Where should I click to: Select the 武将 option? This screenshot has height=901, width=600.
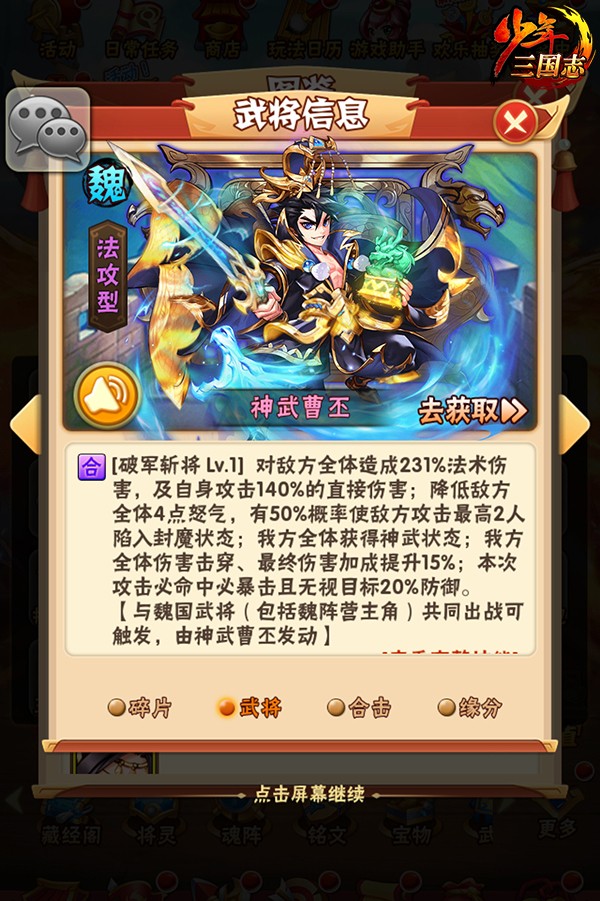tap(250, 708)
